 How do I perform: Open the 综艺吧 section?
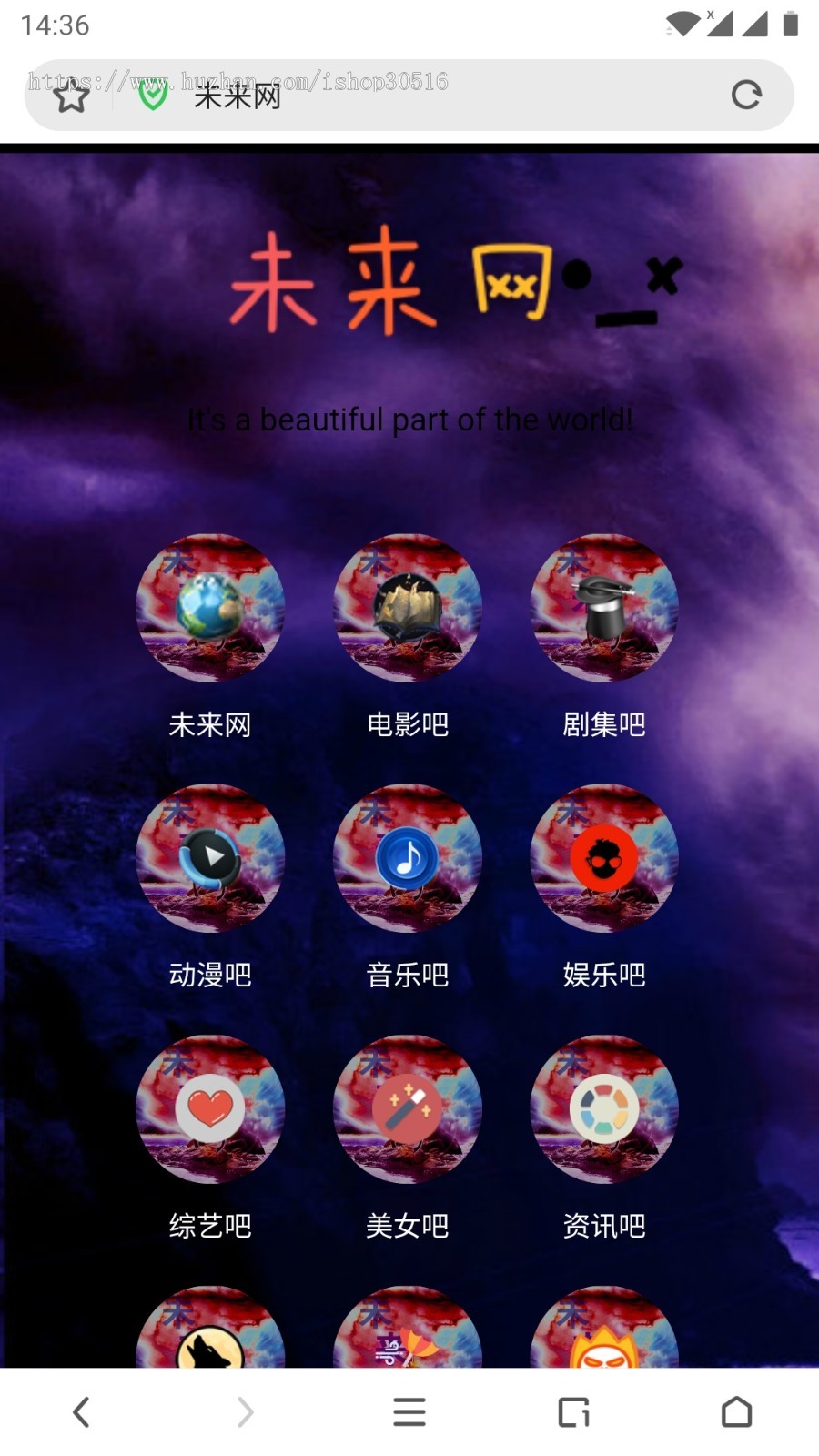coord(210,1109)
